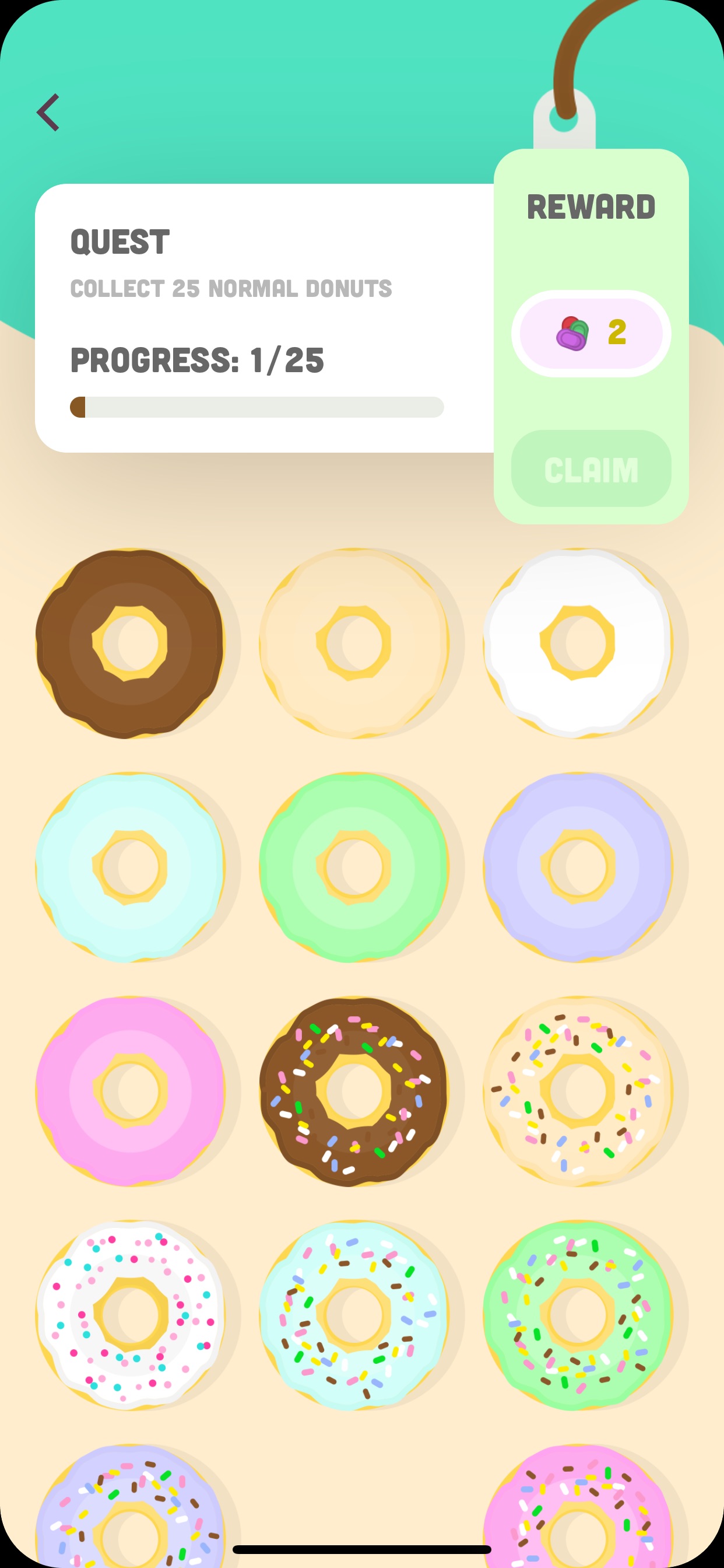Viewport: 724px width, 1568px height.
Task: Go back using the arrow icon
Action: click(x=48, y=113)
